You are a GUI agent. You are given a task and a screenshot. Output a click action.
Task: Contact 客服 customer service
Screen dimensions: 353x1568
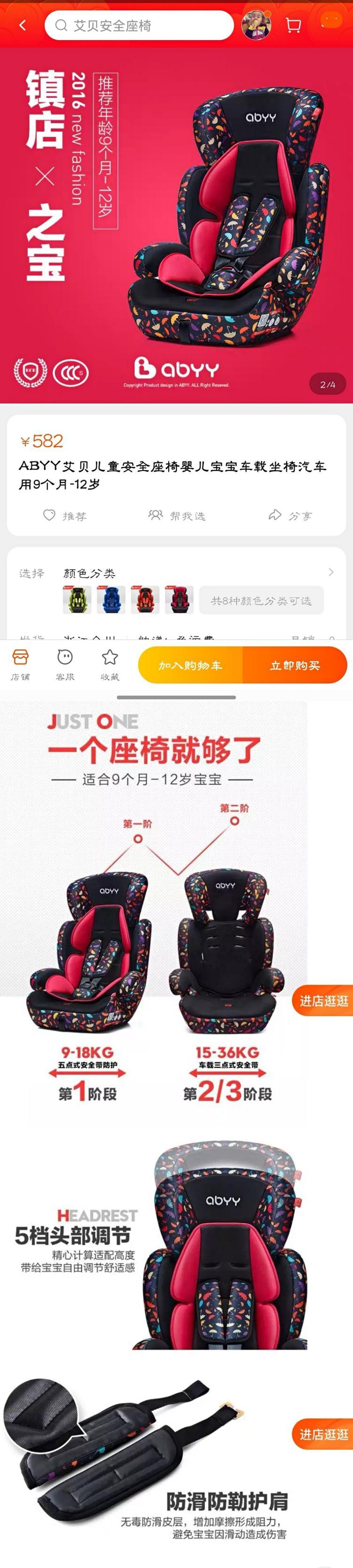(65, 664)
